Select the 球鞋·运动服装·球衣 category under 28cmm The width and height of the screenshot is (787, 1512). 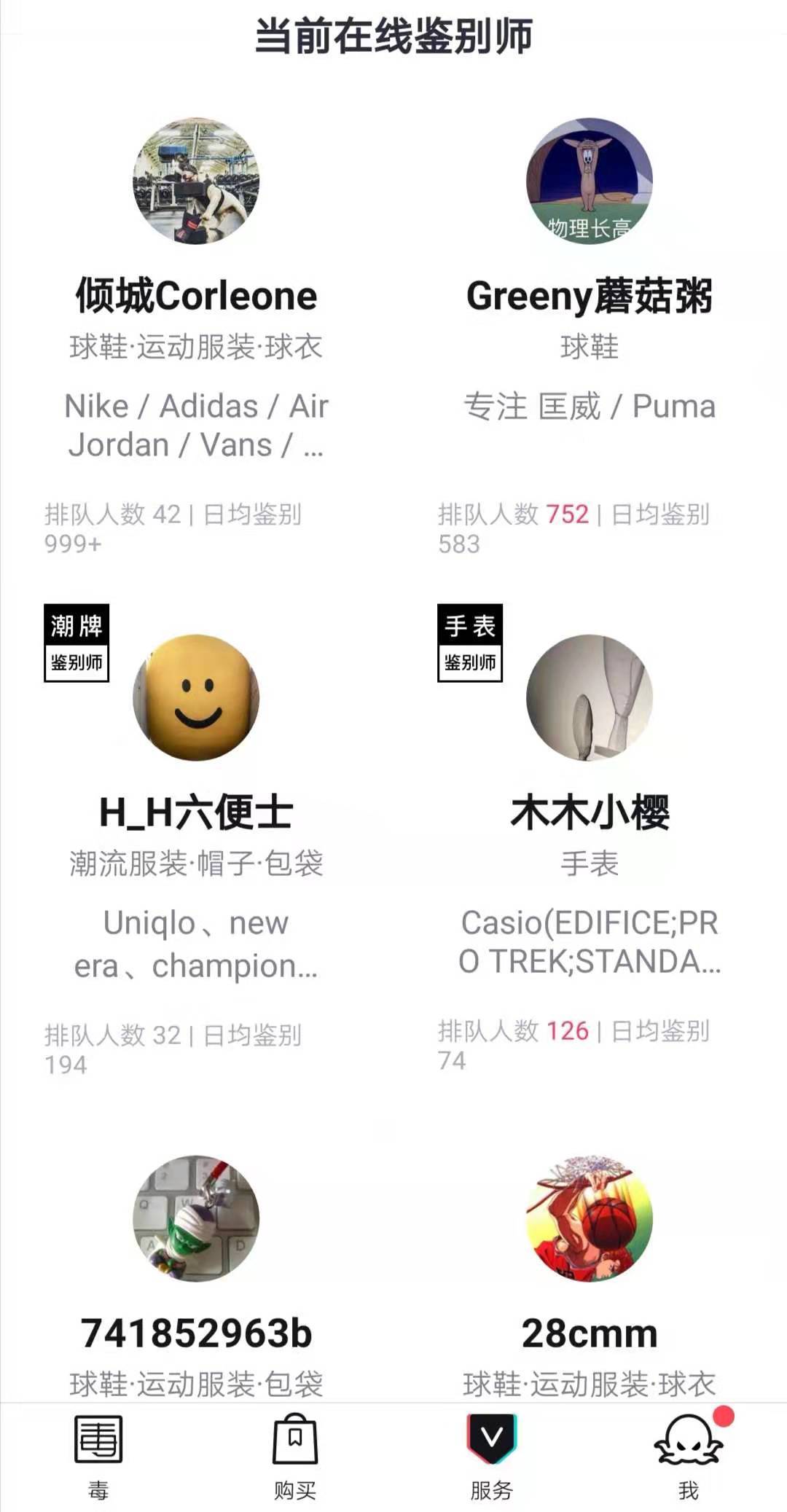click(x=590, y=1383)
